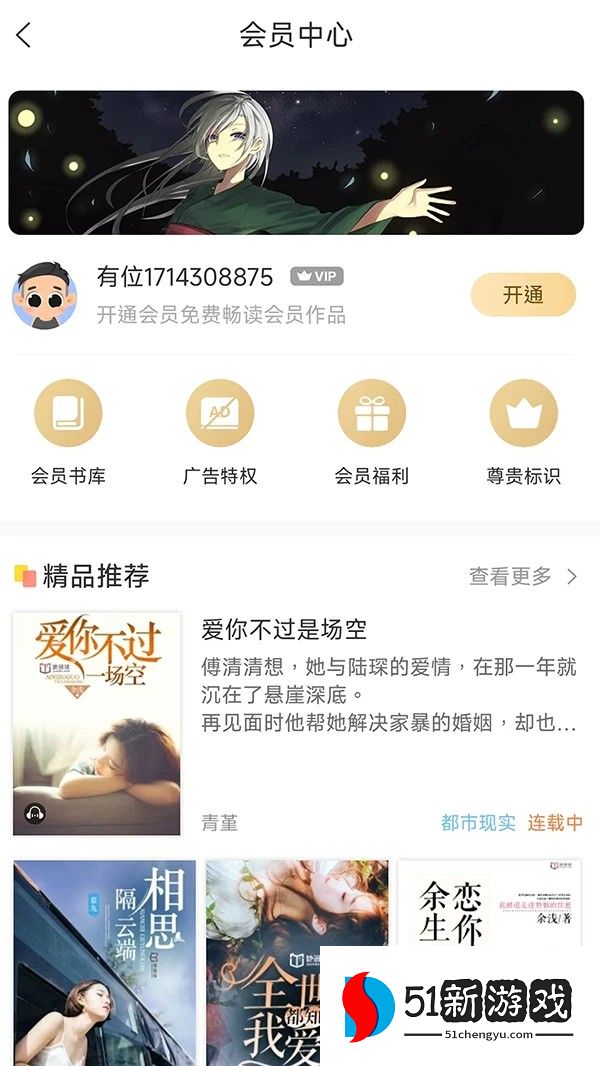Tap the 开通 membership button

pos(523,295)
